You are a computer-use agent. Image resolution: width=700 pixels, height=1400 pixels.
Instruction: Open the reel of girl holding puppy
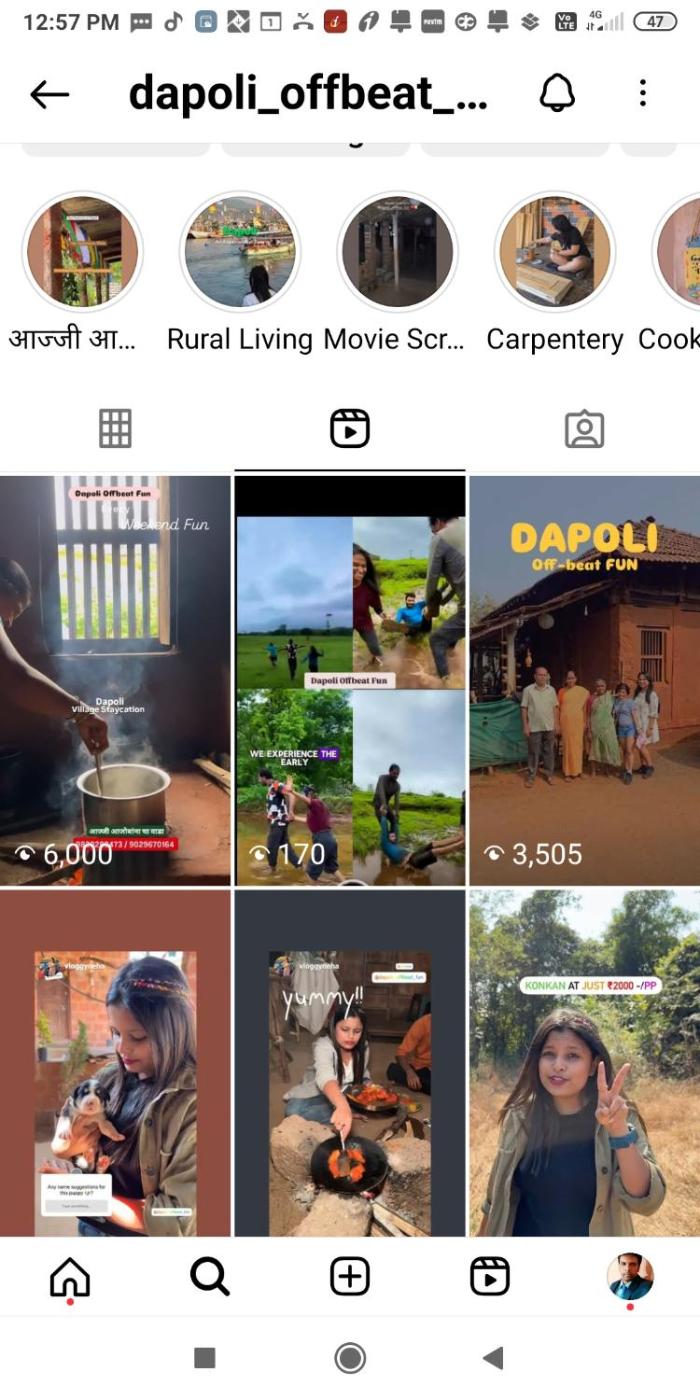pos(115,1062)
